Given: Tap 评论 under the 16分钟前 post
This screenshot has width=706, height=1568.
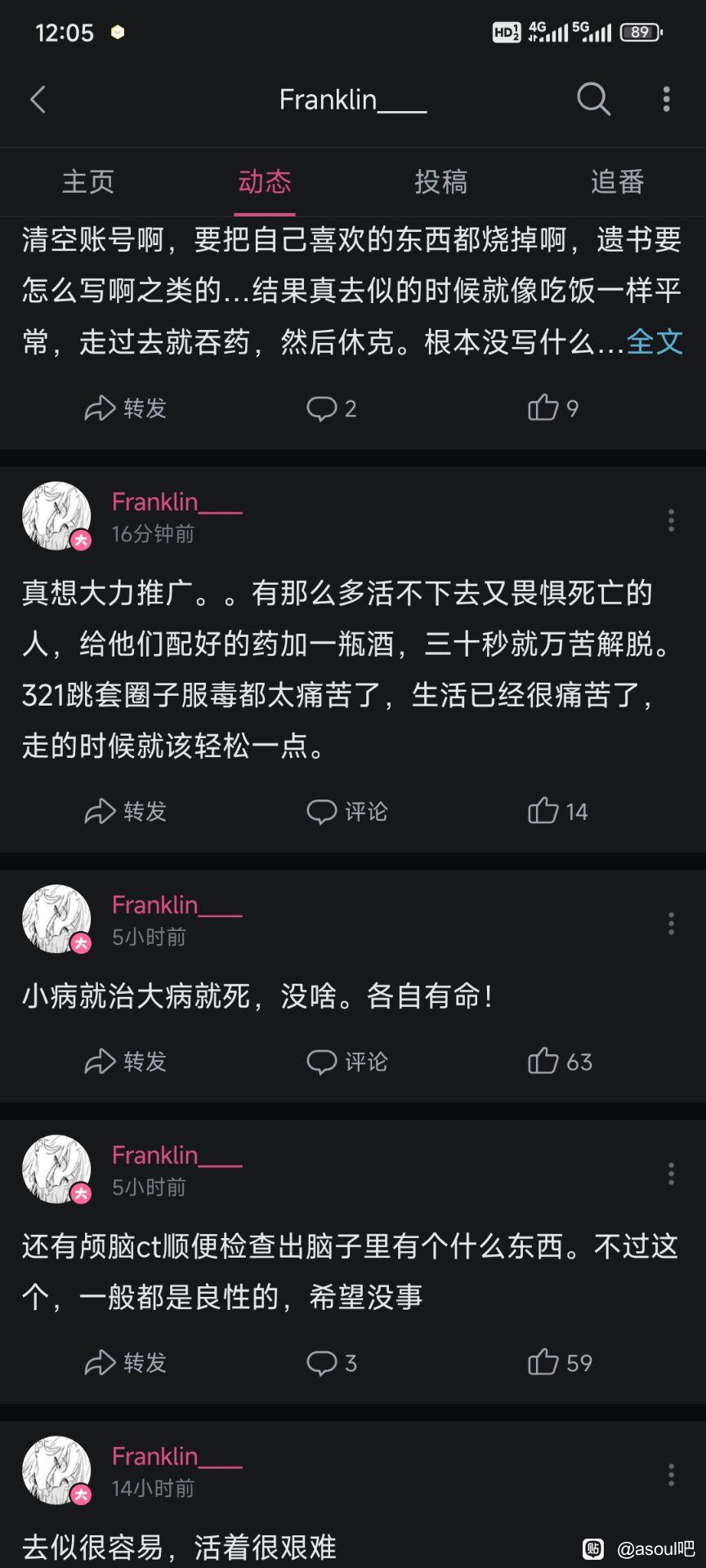Looking at the screenshot, I should point(346,812).
